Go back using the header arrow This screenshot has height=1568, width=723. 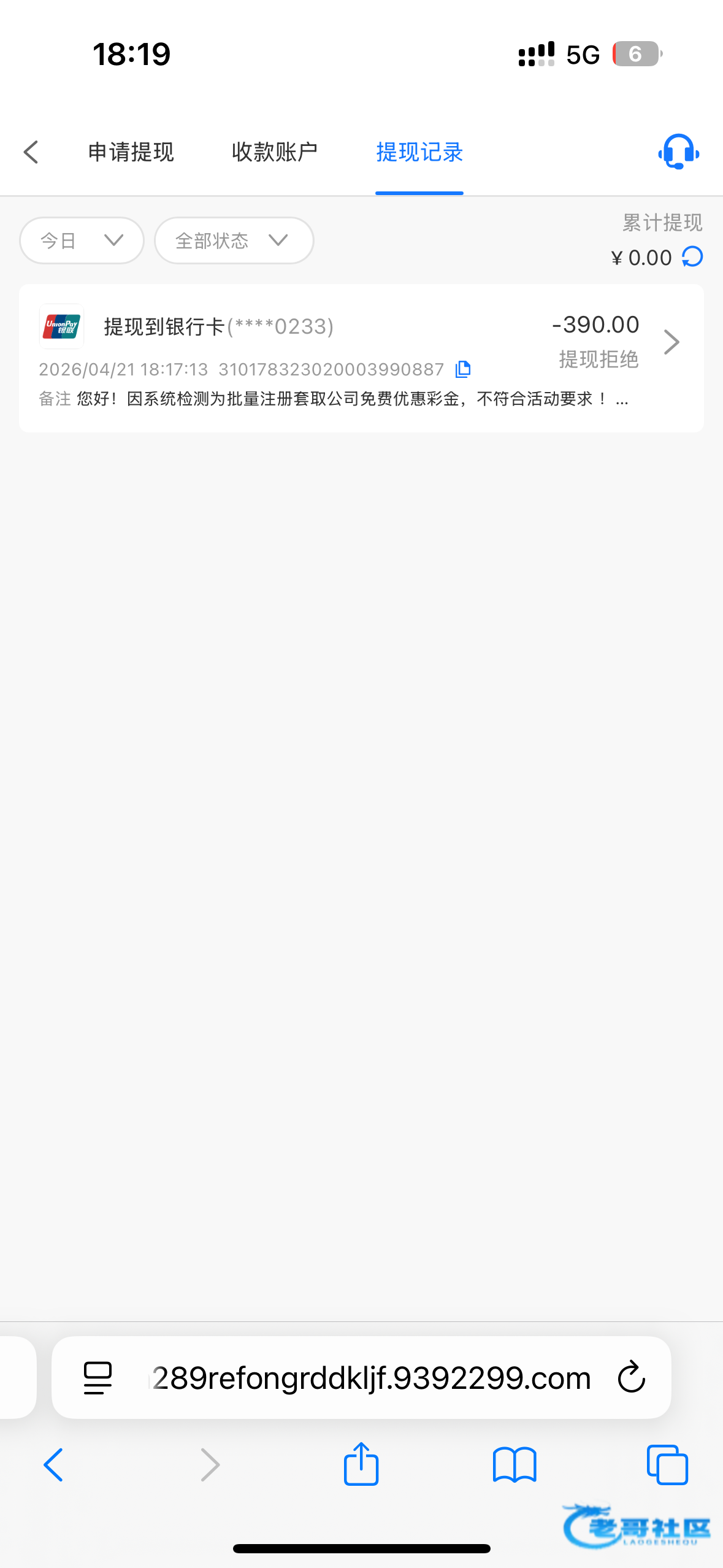(x=31, y=152)
